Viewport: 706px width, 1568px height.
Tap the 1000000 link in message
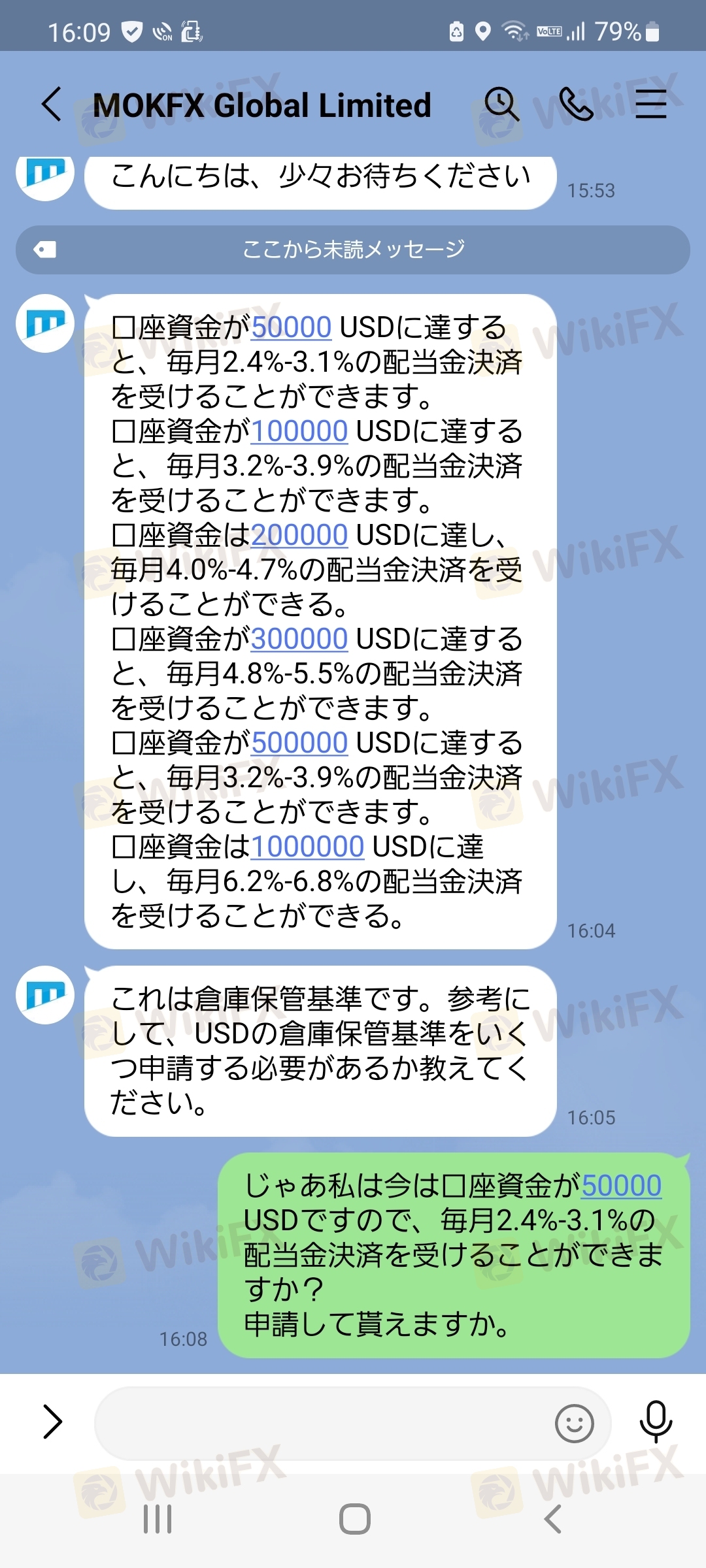(307, 847)
